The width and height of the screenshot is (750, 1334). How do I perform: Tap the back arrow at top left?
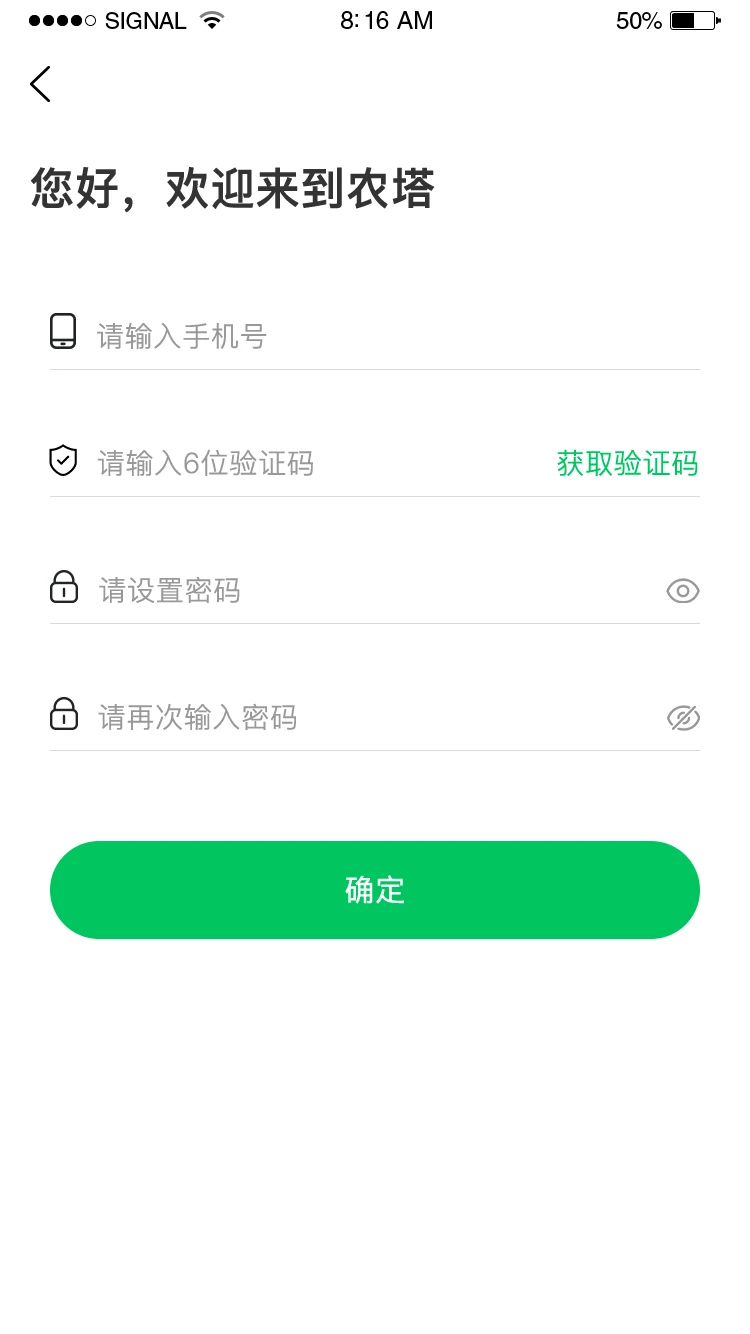coord(40,84)
